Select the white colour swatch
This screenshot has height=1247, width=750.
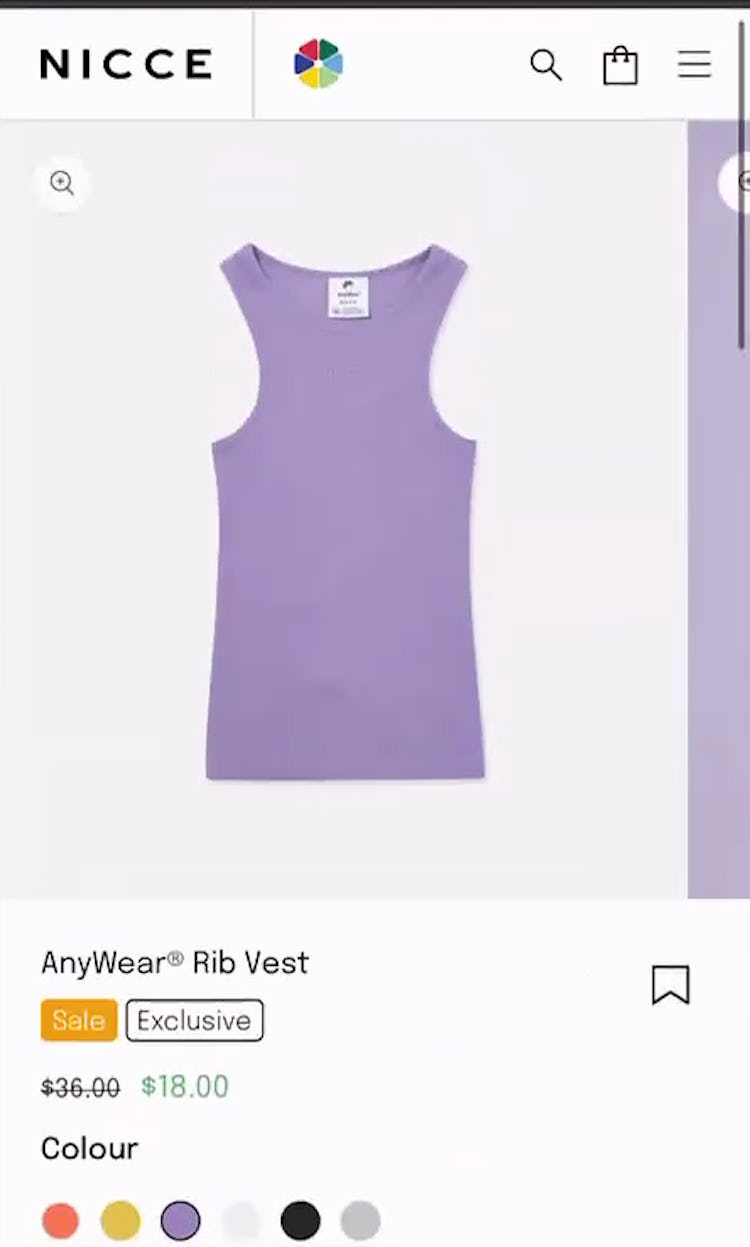tap(240, 1221)
